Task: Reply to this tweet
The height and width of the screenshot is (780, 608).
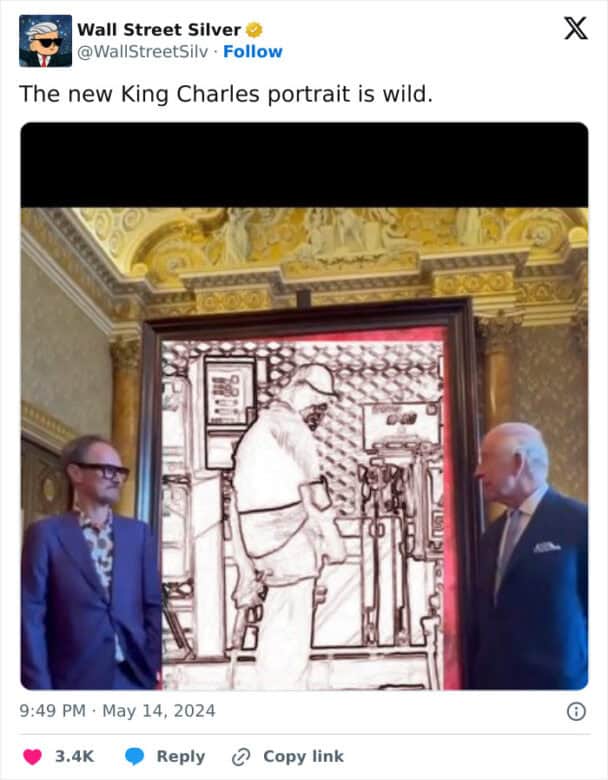Action: (166, 757)
